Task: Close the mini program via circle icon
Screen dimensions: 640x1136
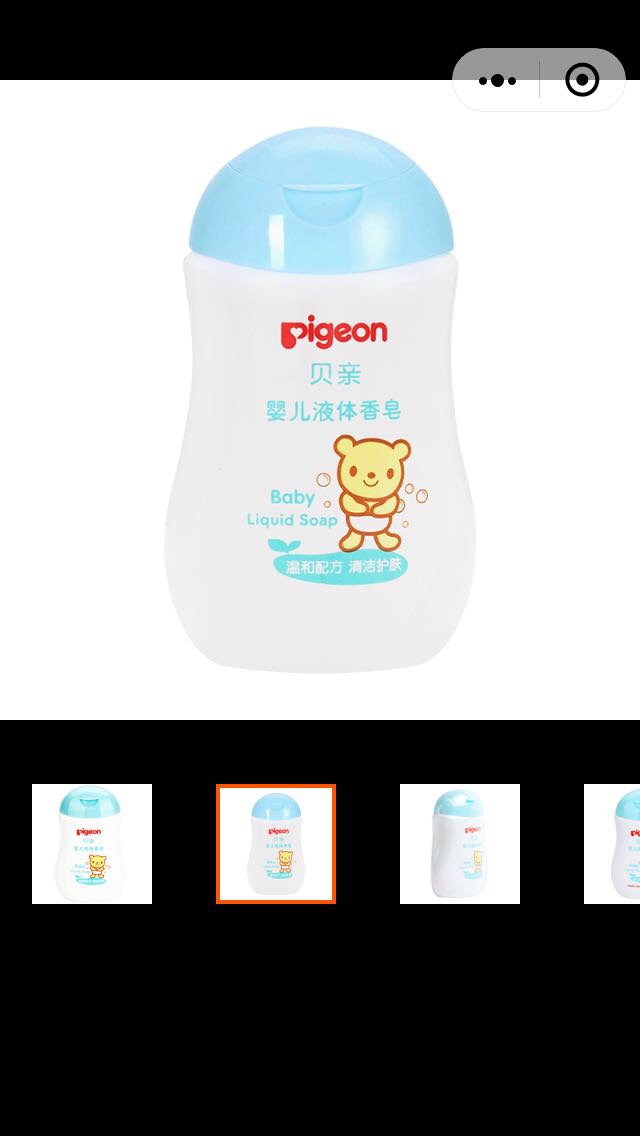Action: 582,80
